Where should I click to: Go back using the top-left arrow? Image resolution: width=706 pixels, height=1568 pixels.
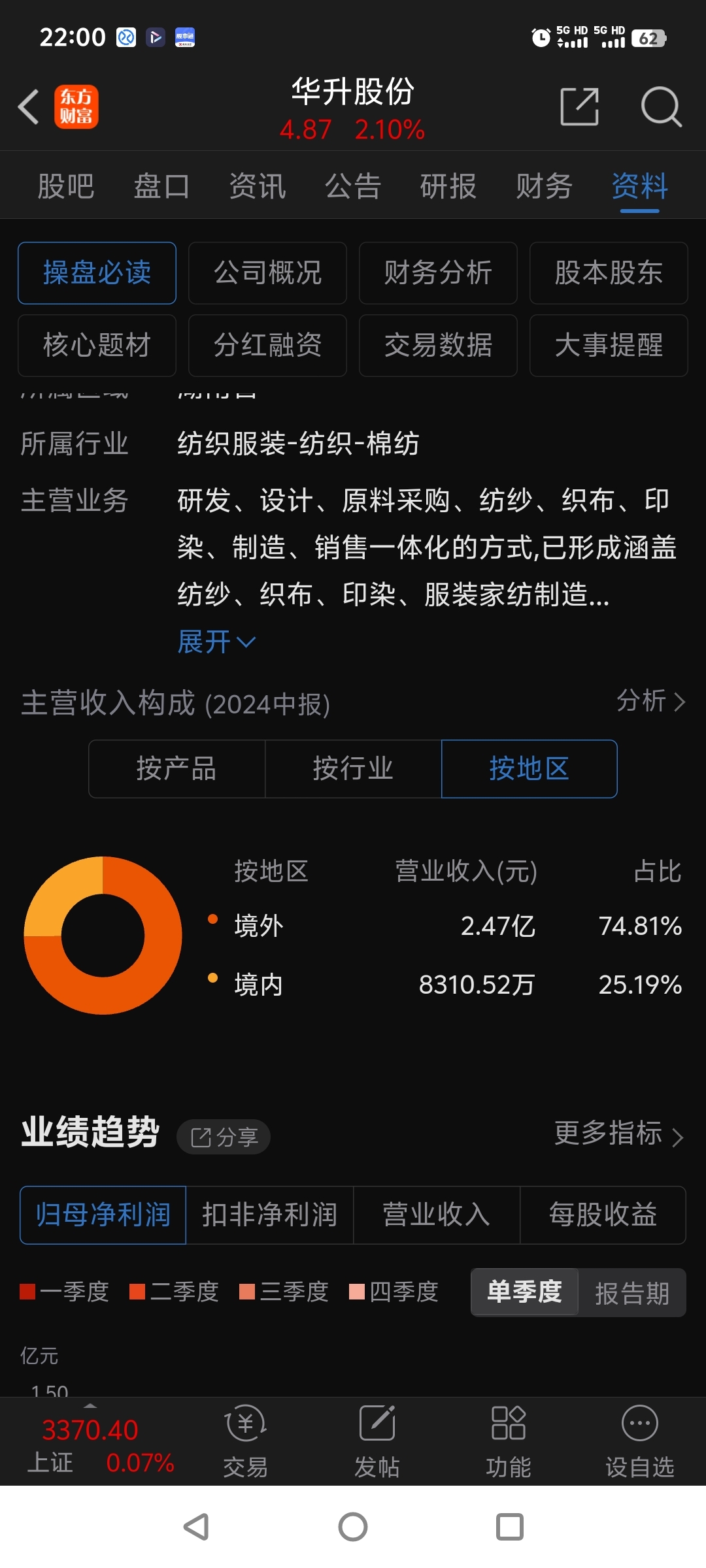click(x=29, y=106)
